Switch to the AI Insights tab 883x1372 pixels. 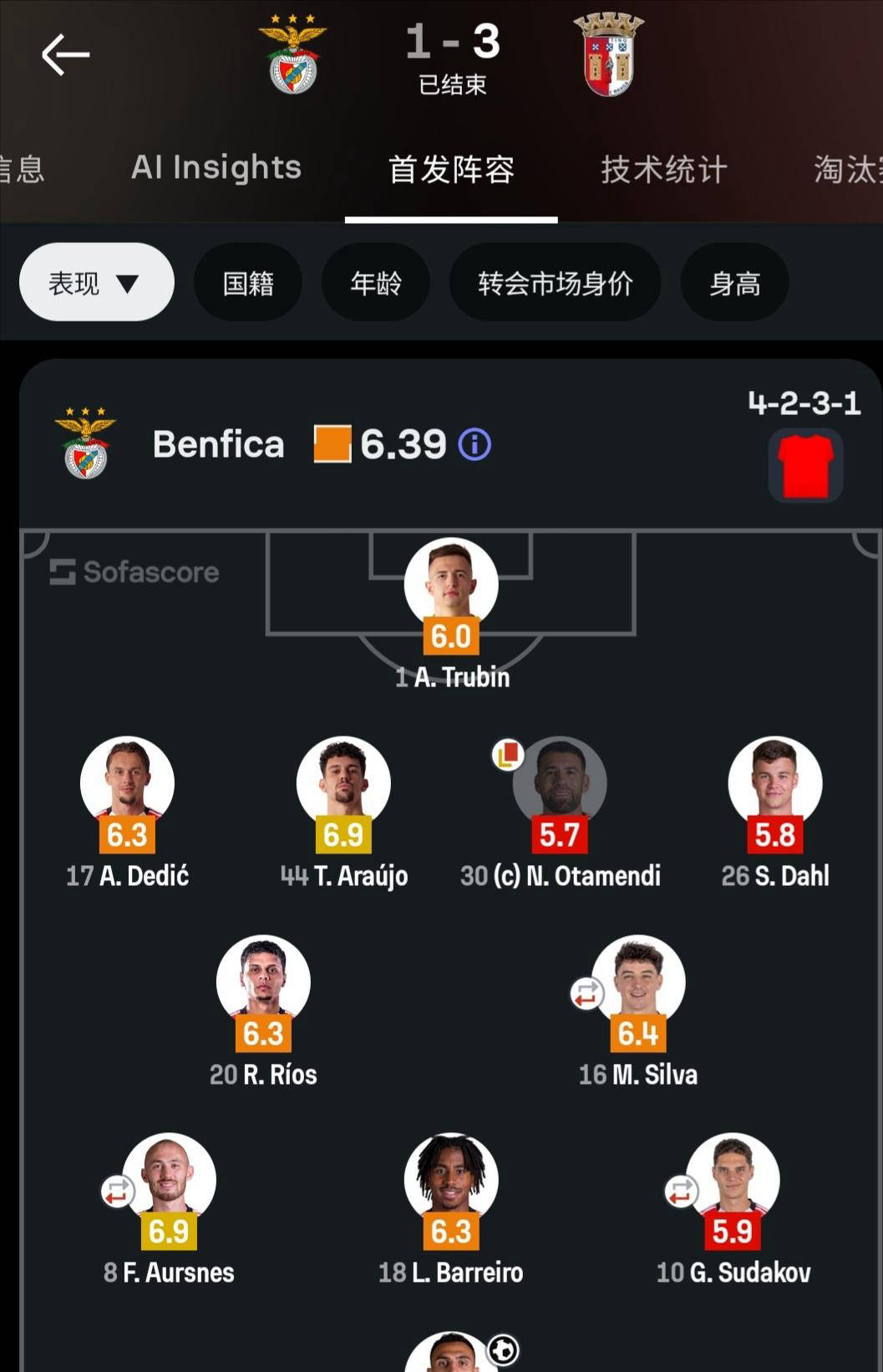(x=216, y=168)
